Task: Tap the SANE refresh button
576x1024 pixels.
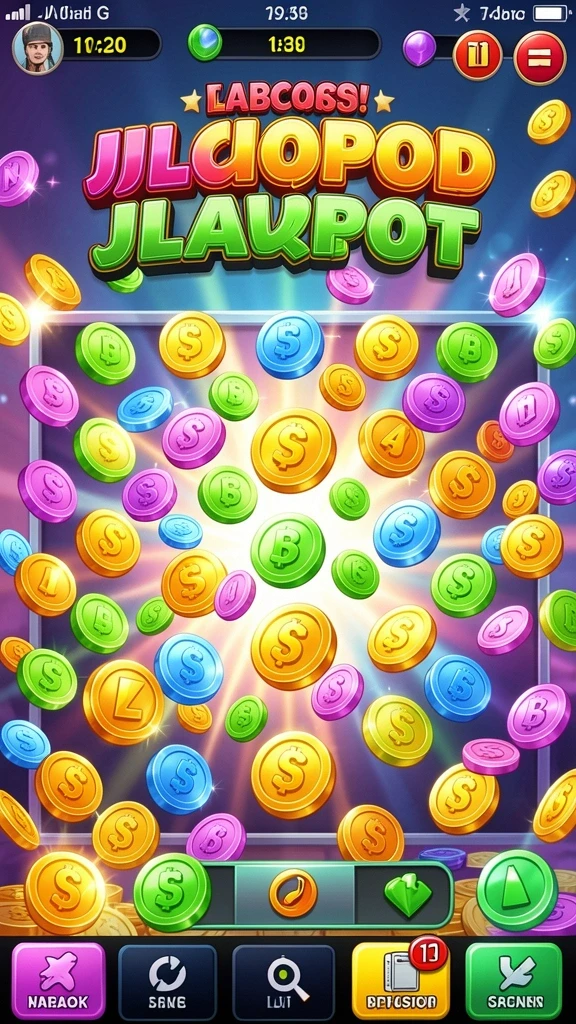Action: point(167,981)
